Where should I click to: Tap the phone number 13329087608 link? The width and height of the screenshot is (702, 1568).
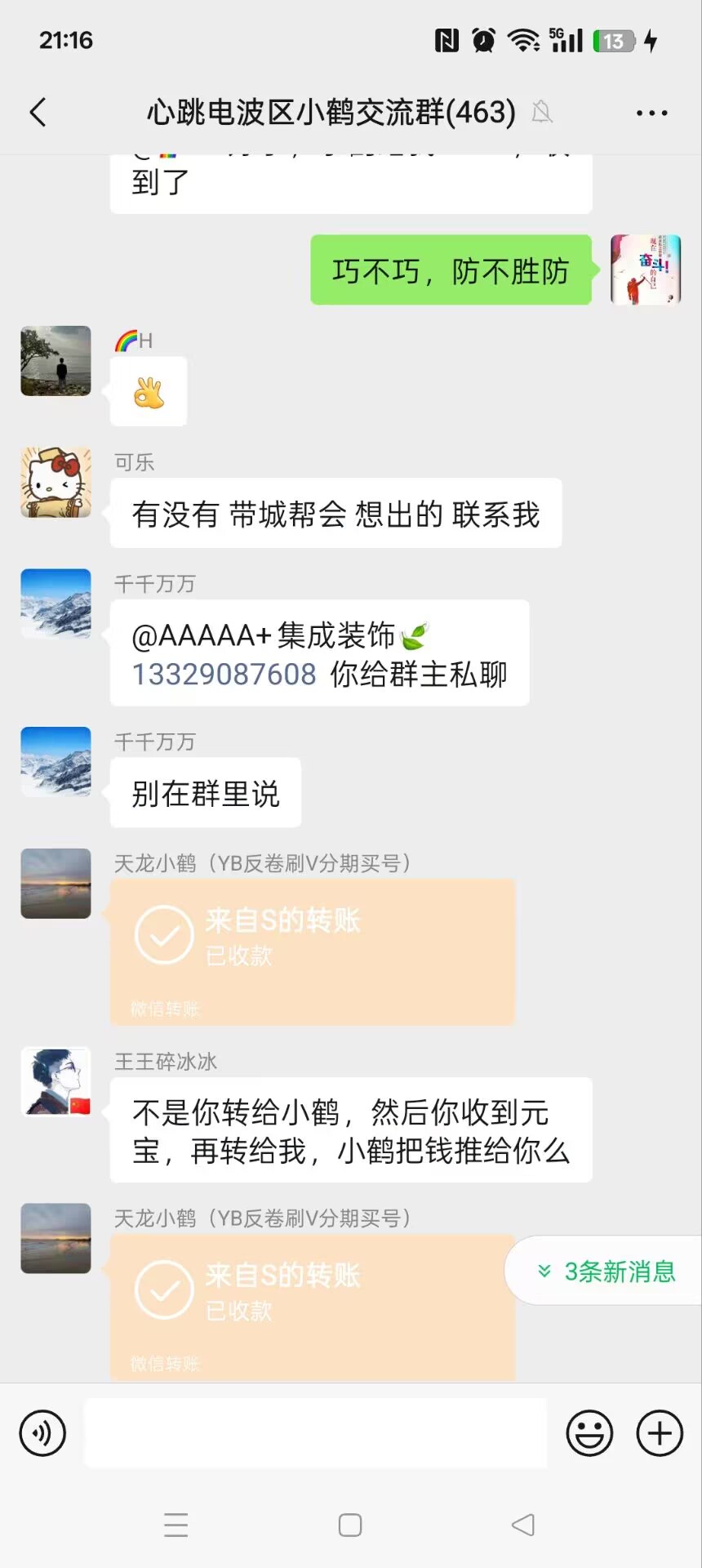[x=224, y=675]
